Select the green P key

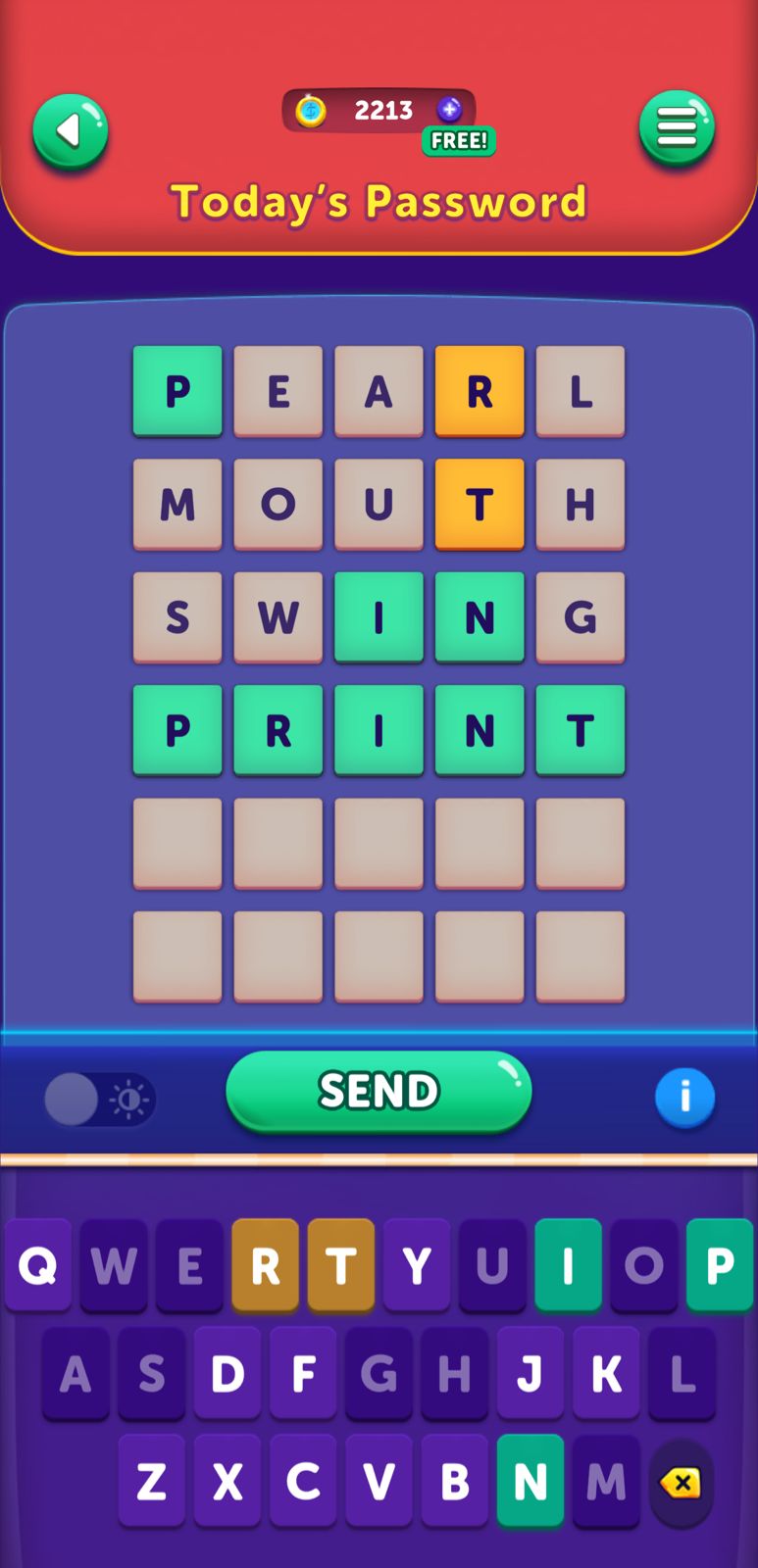pyautogui.click(x=719, y=1265)
